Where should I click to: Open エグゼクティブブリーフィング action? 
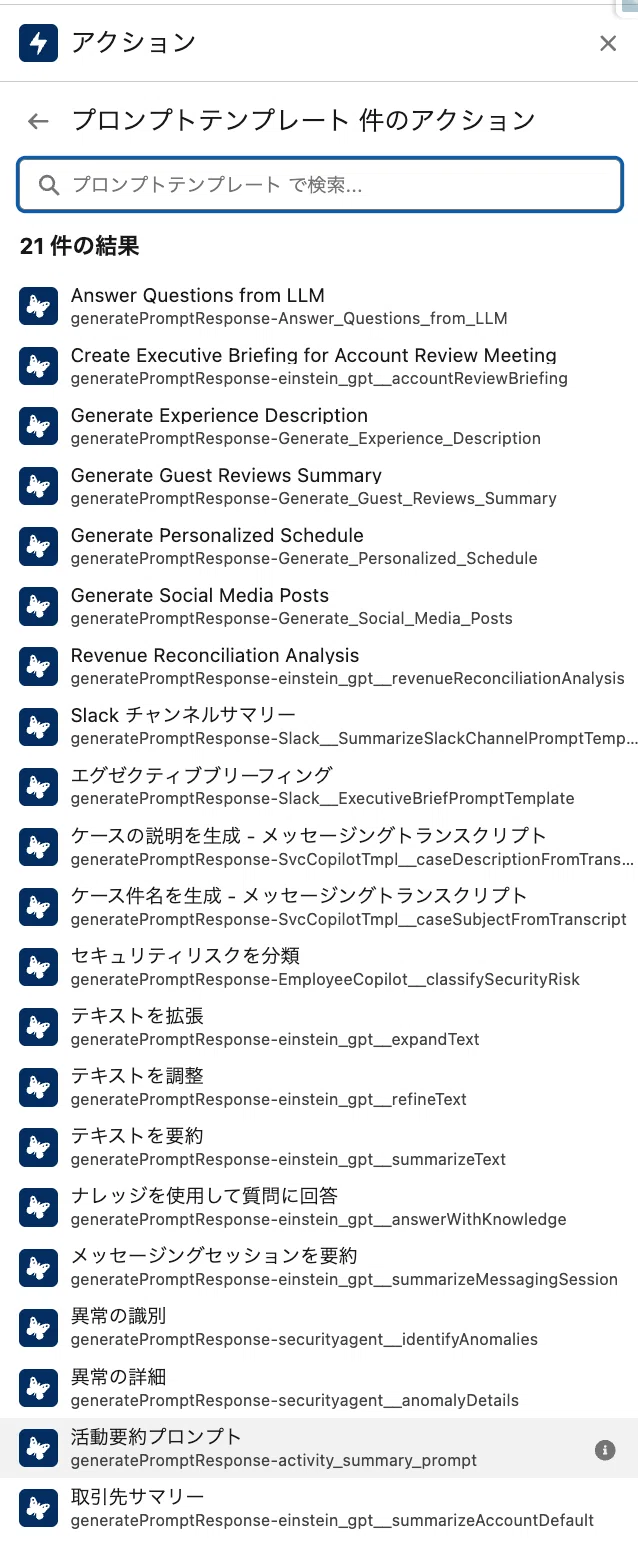click(x=319, y=787)
